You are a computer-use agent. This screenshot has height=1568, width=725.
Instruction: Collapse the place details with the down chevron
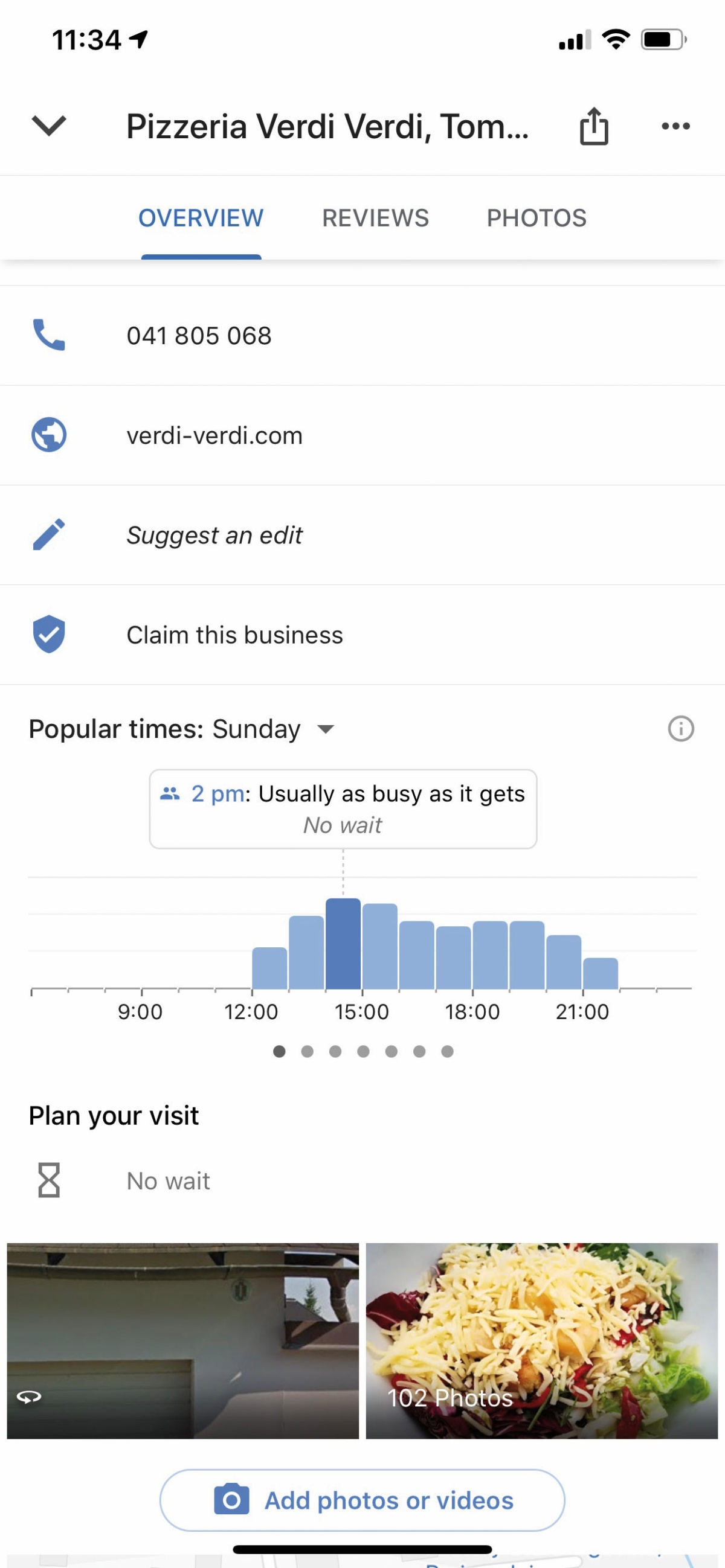pos(49,126)
